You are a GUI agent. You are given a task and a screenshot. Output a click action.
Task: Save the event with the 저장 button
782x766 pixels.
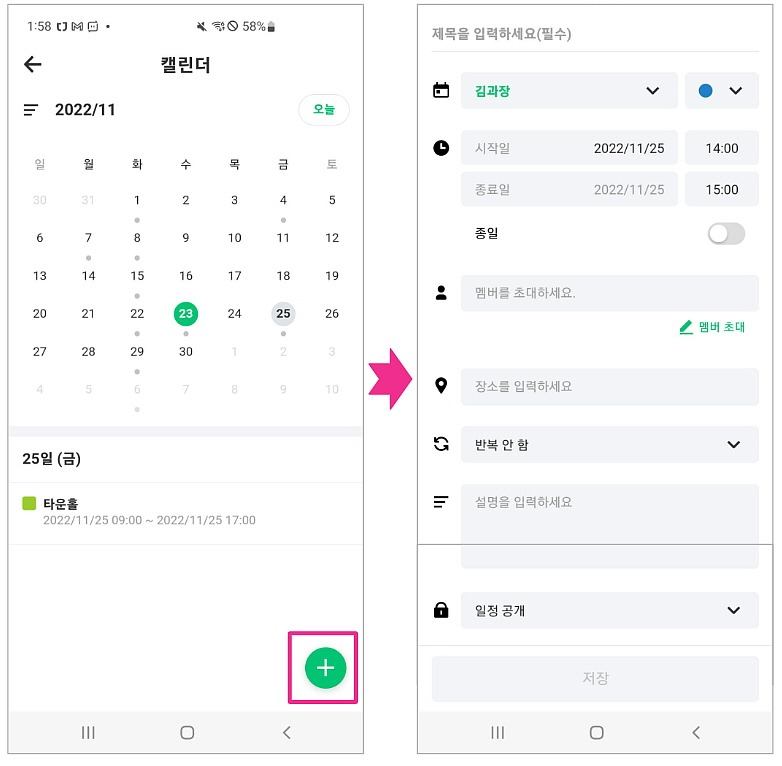(595, 678)
